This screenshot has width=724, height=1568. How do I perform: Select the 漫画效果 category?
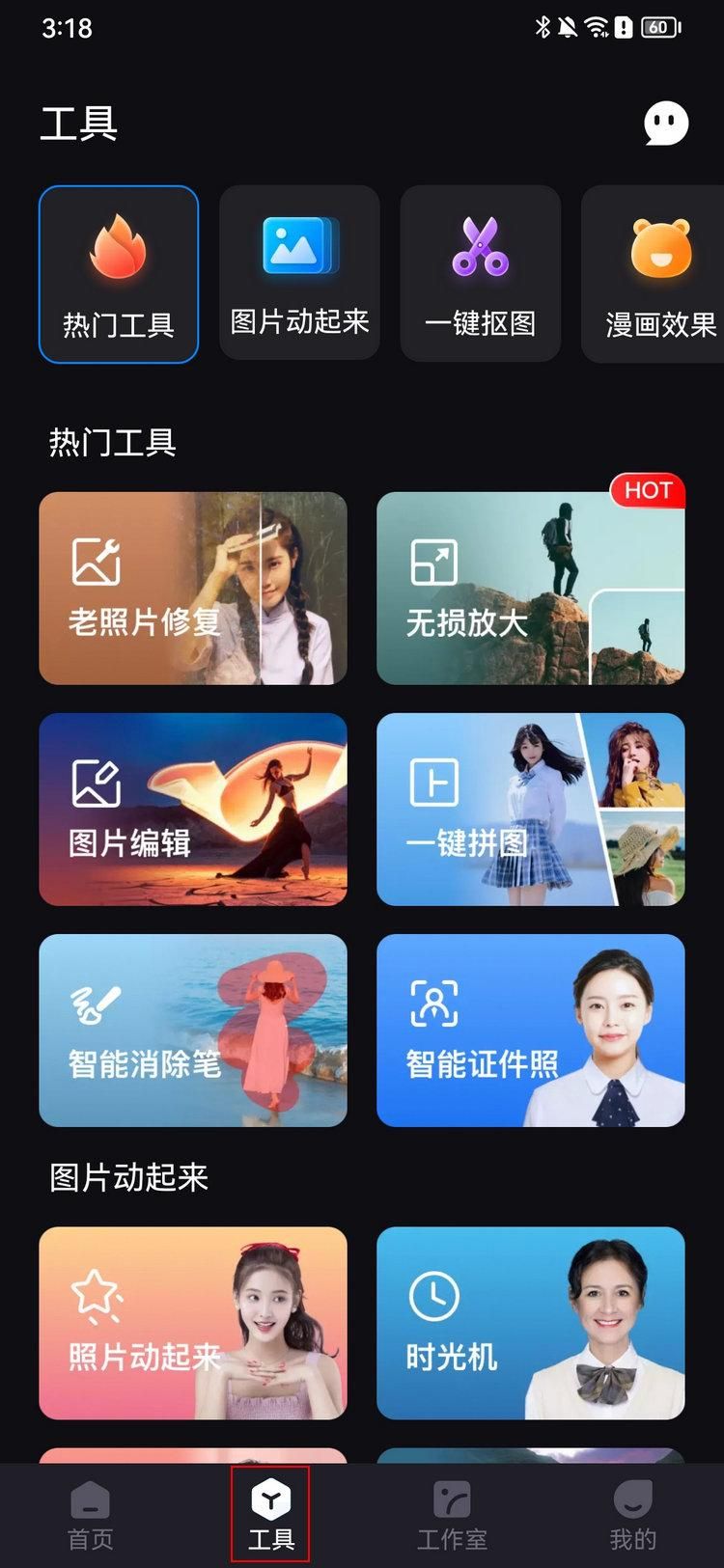(654, 274)
